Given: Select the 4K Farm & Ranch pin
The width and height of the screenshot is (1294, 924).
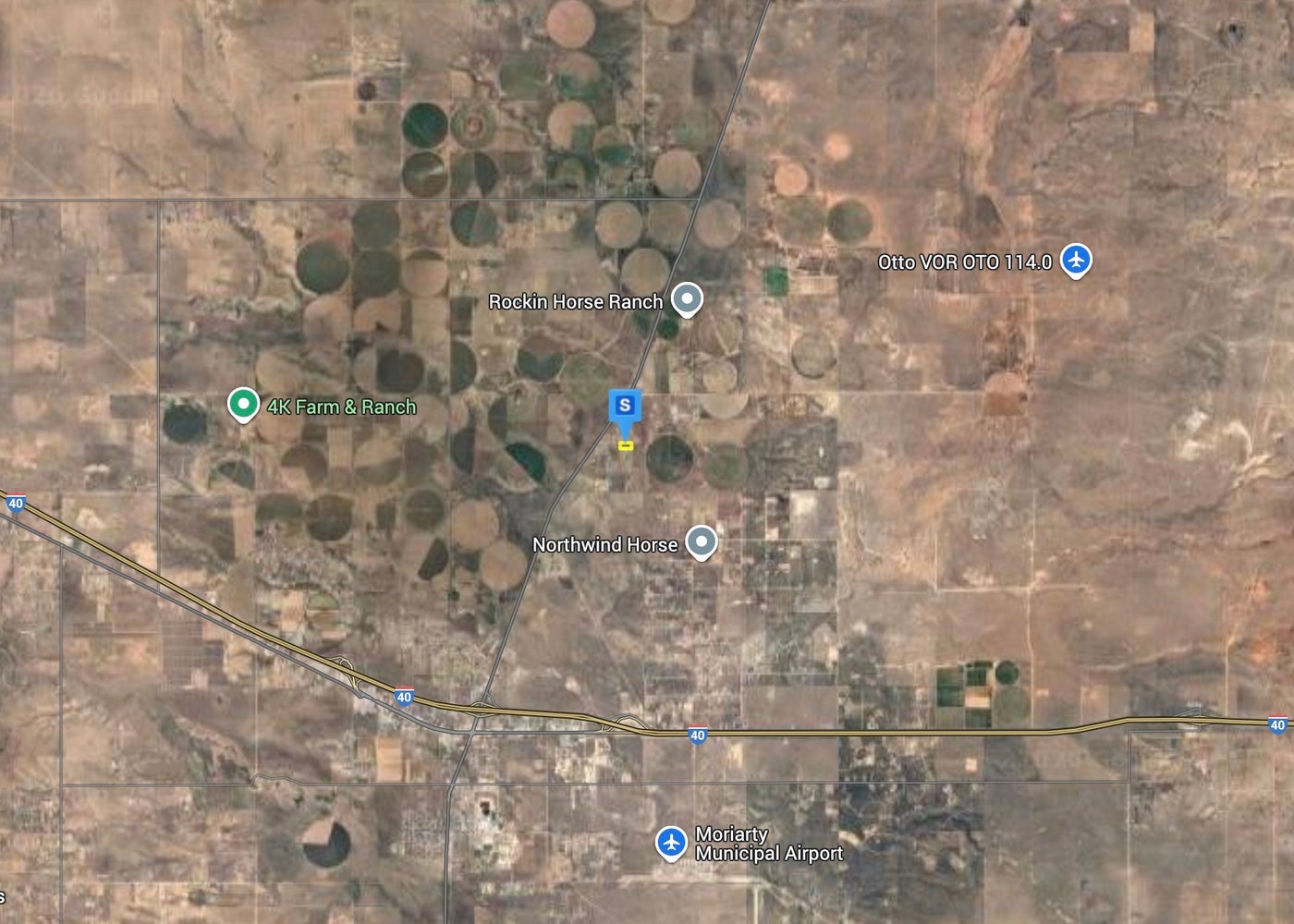Looking at the screenshot, I should [243, 404].
